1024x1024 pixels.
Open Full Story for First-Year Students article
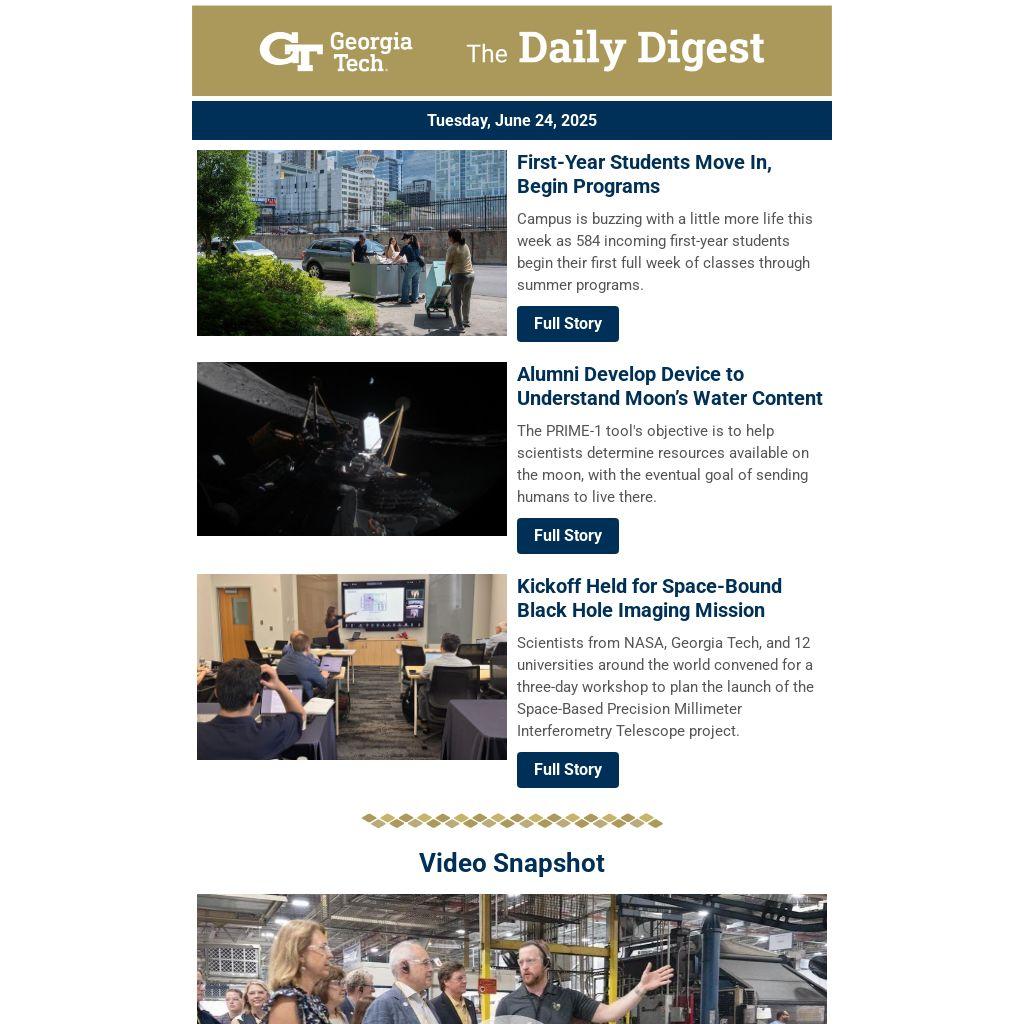point(567,324)
